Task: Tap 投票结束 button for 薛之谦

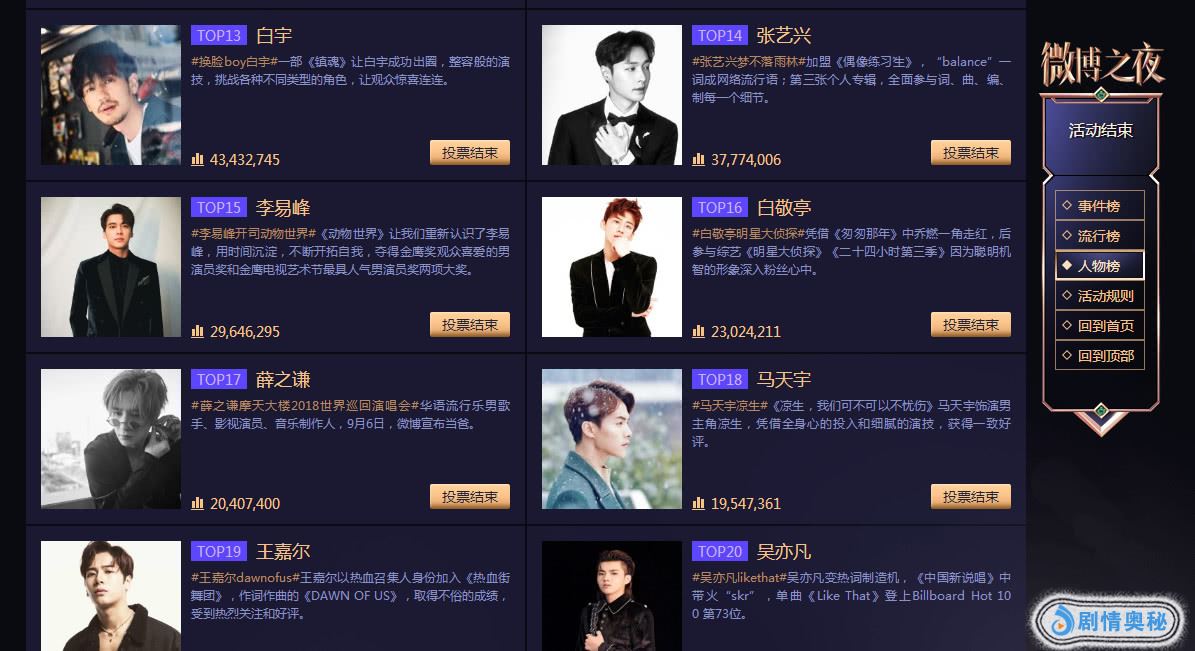Action: click(469, 496)
